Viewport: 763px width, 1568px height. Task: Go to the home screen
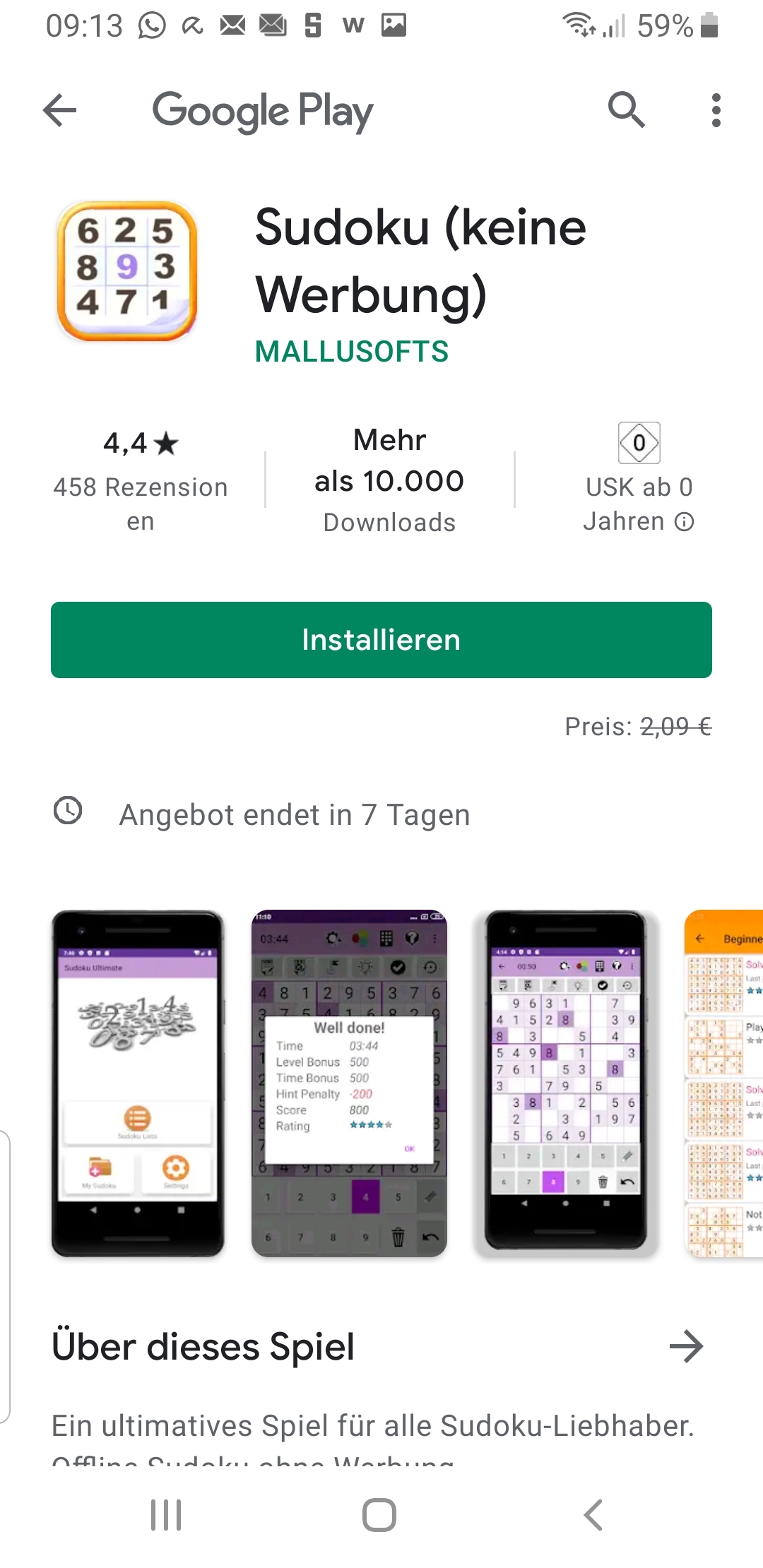coord(379,1515)
